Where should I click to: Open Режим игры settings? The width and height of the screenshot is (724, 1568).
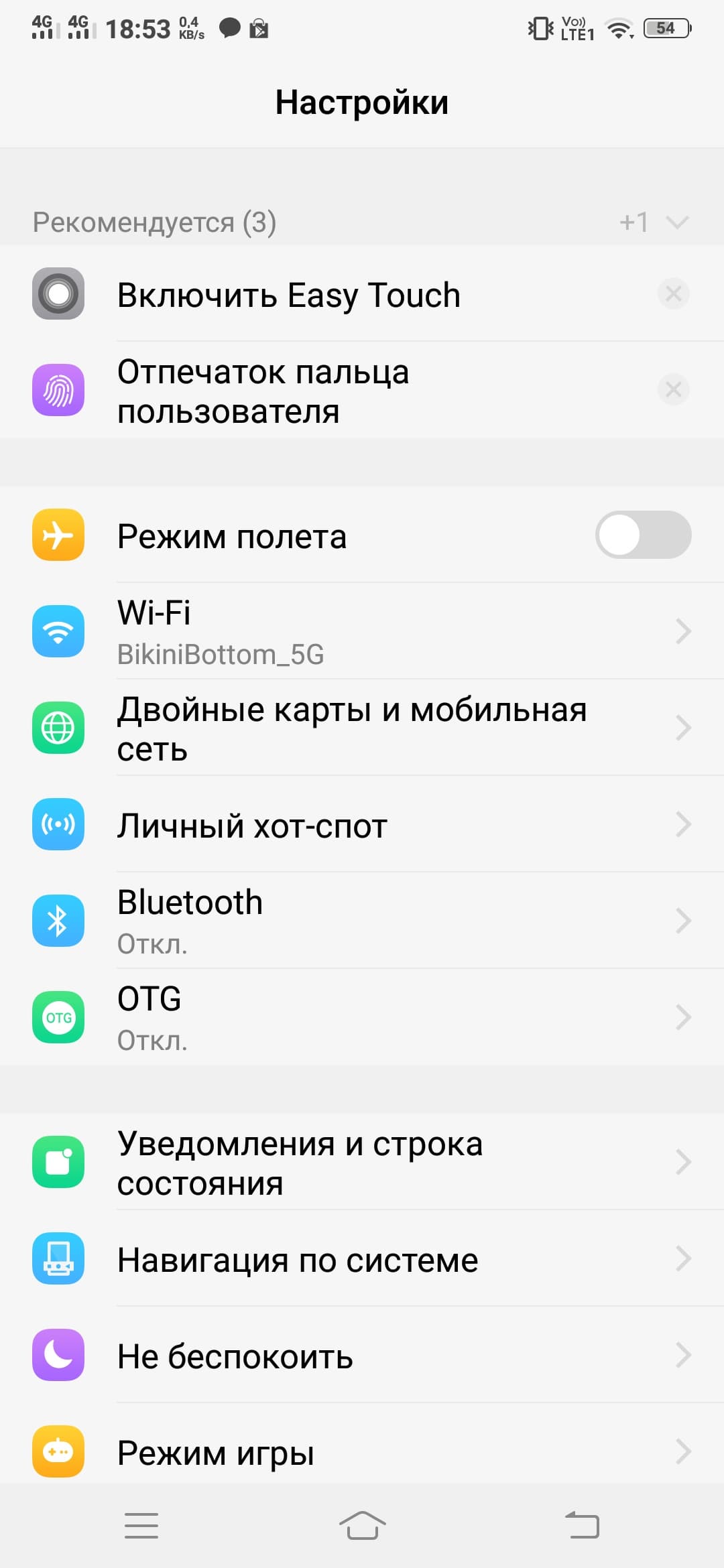pos(362,1452)
